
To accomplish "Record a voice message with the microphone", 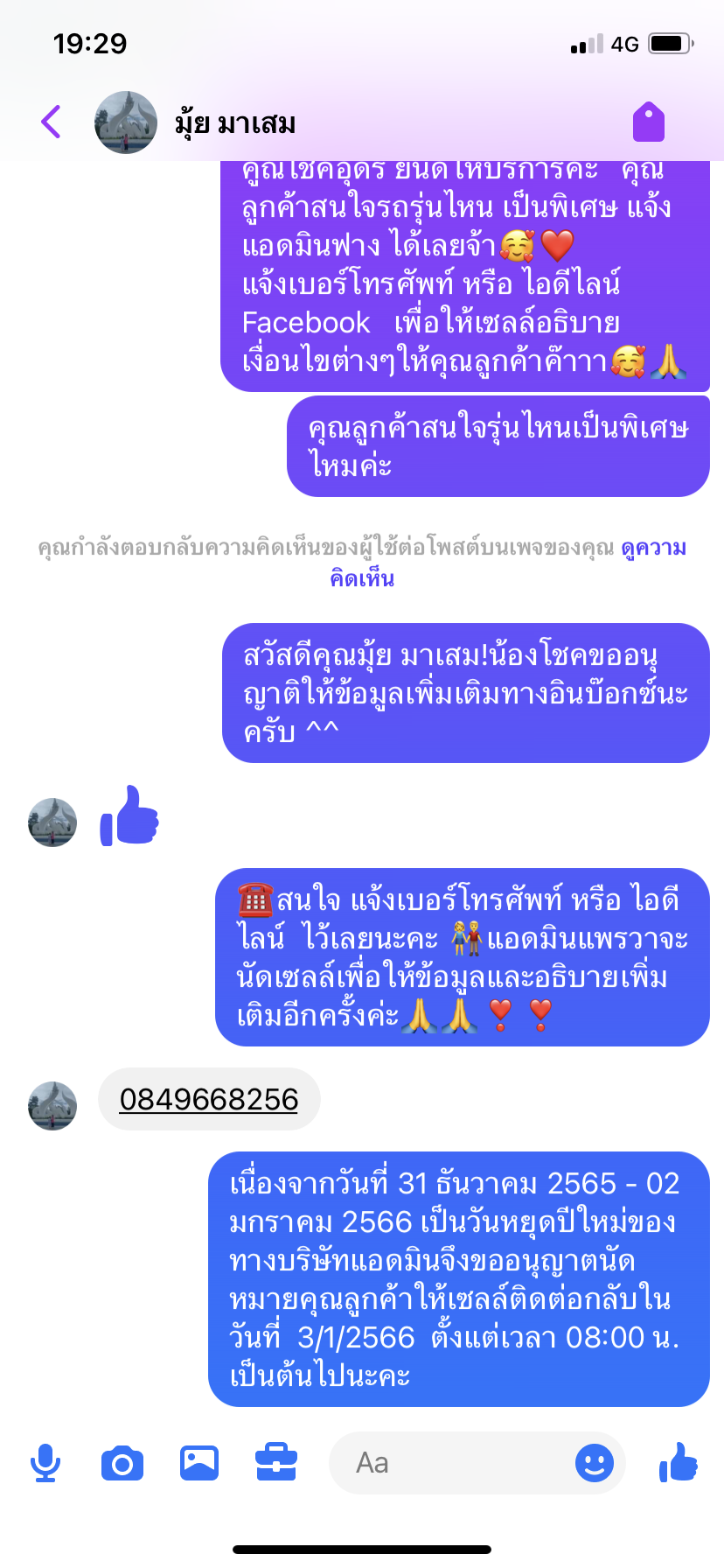I will pos(45,1463).
